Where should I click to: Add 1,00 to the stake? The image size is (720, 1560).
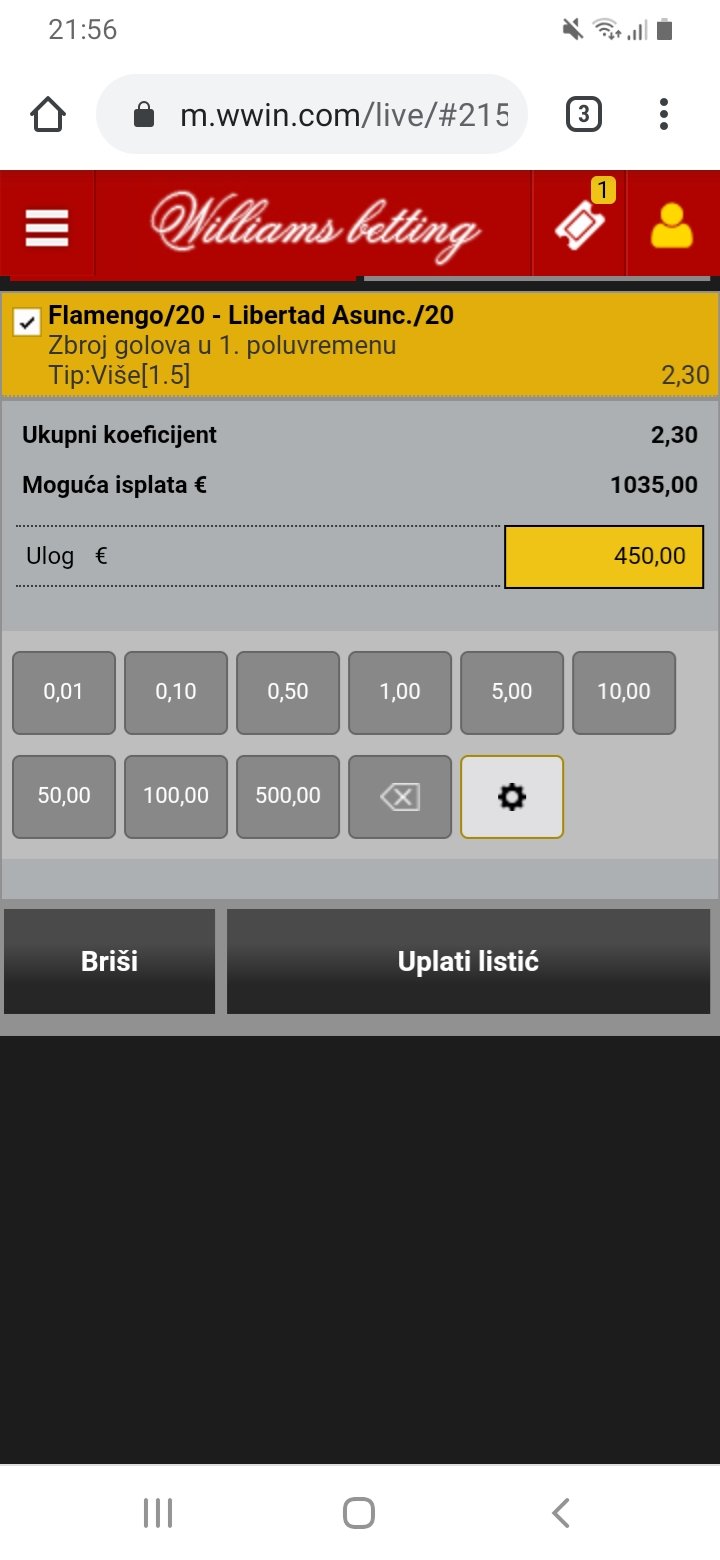[x=400, y=692]
